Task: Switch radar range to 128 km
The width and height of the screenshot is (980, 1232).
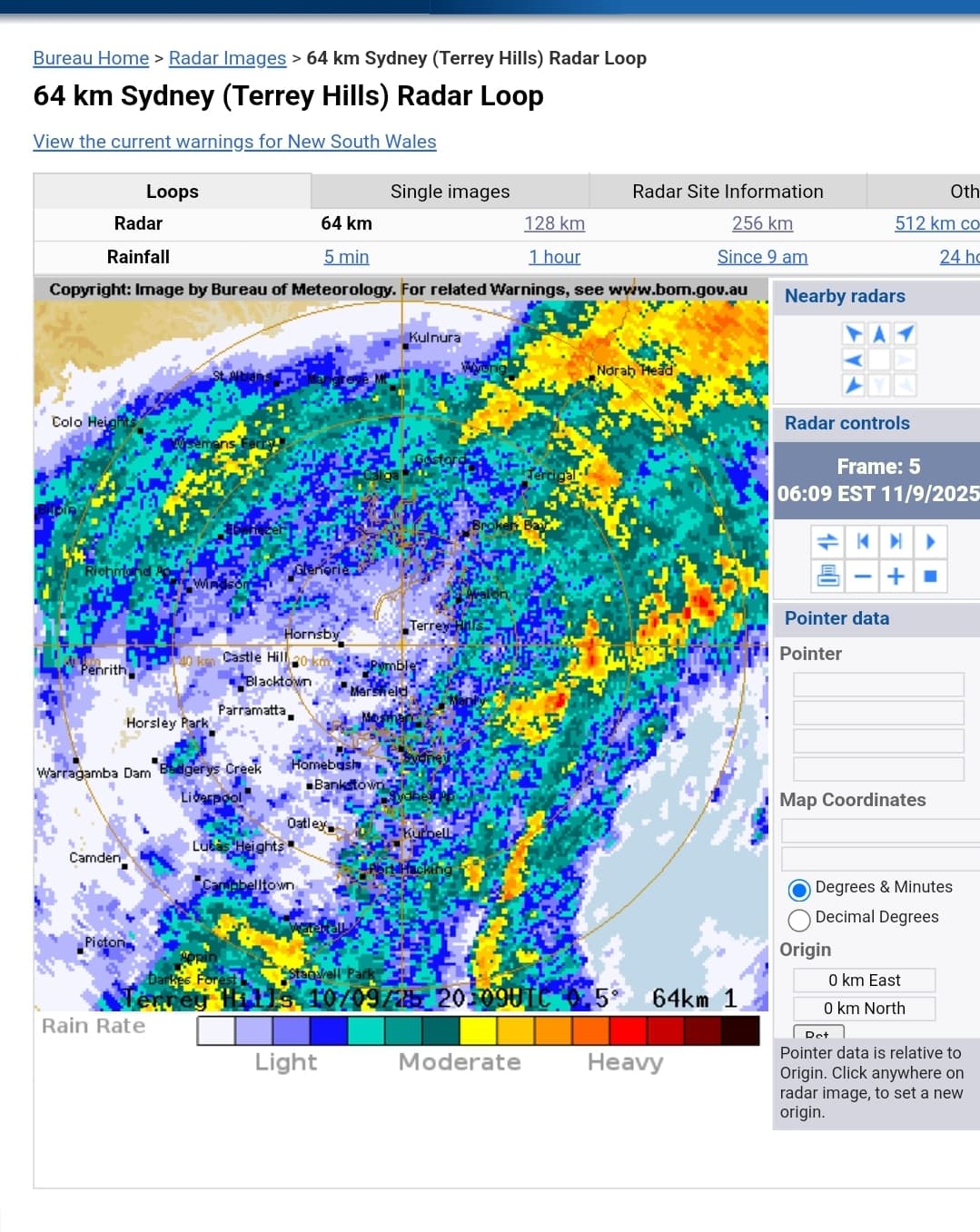Action: click(x=554, y=223)
